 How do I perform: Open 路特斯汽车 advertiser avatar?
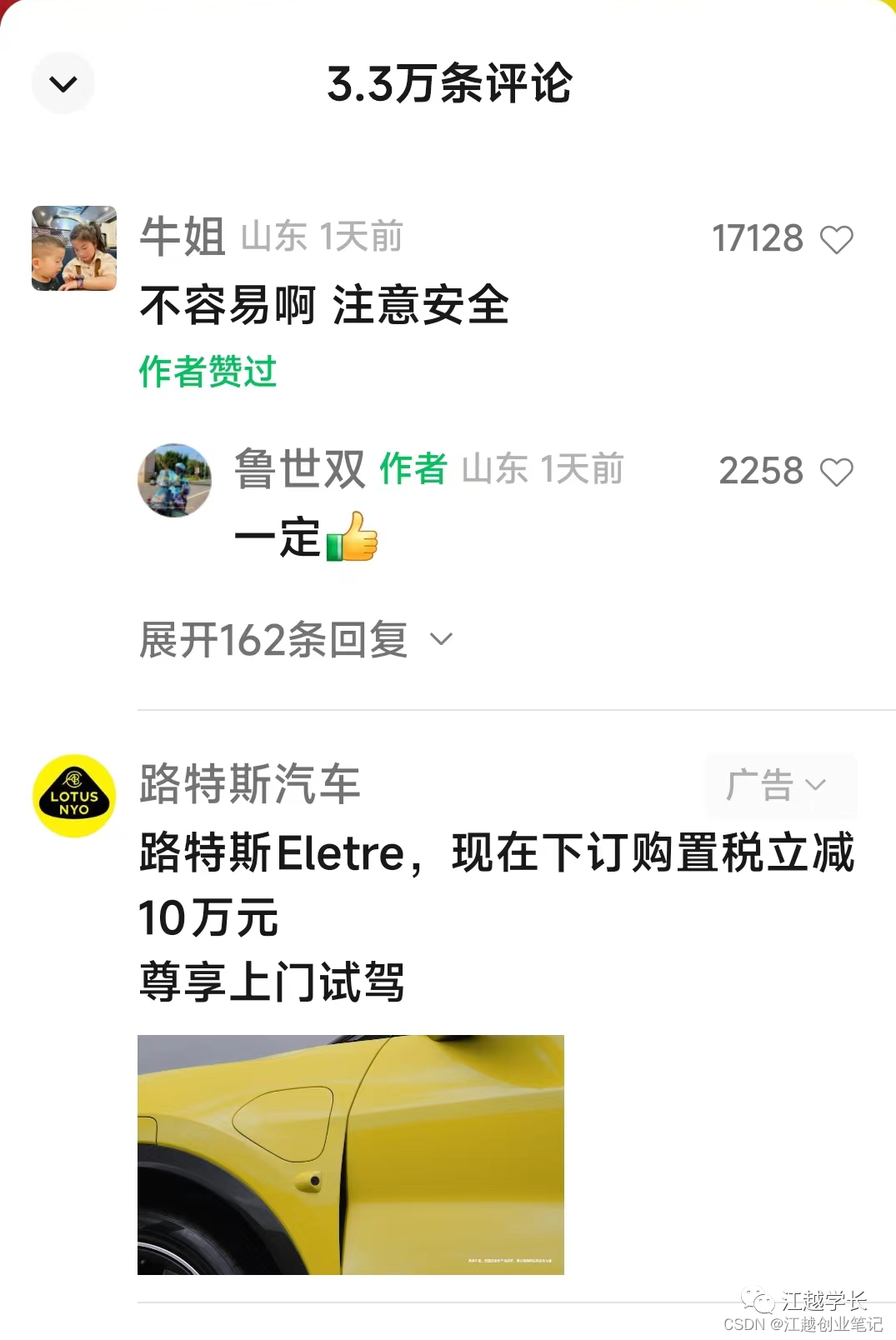[x=74, y=796]
